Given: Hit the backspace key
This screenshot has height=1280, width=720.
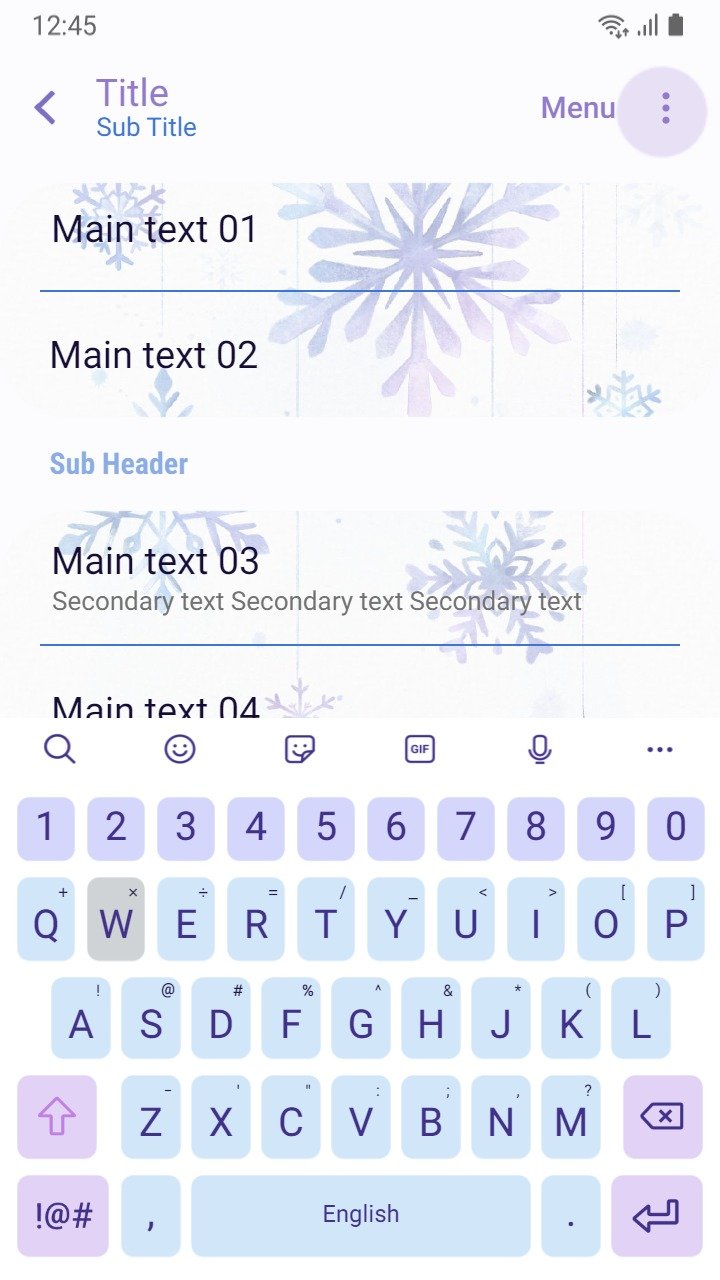Looking at the screenshot, I should [x=662, y=1116].
